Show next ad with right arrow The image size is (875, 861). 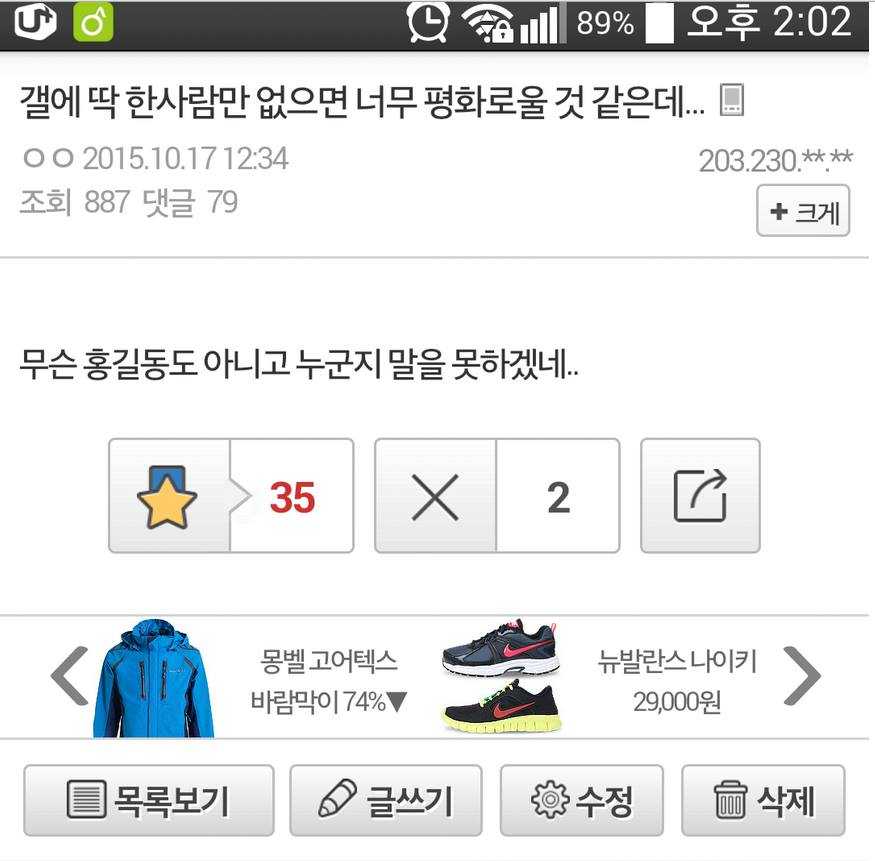tap(802, 677)
